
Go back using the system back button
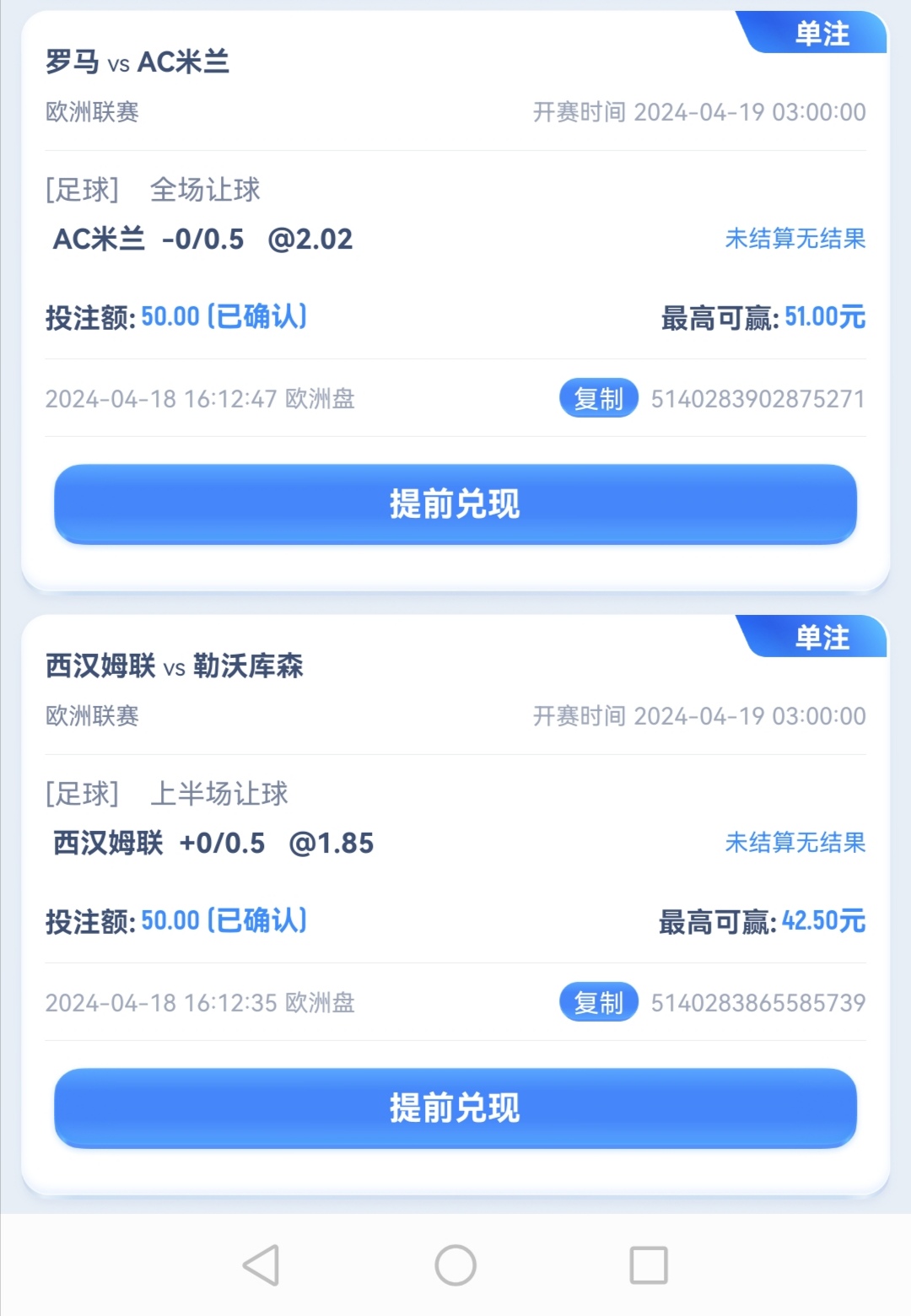coord(261,1265)
